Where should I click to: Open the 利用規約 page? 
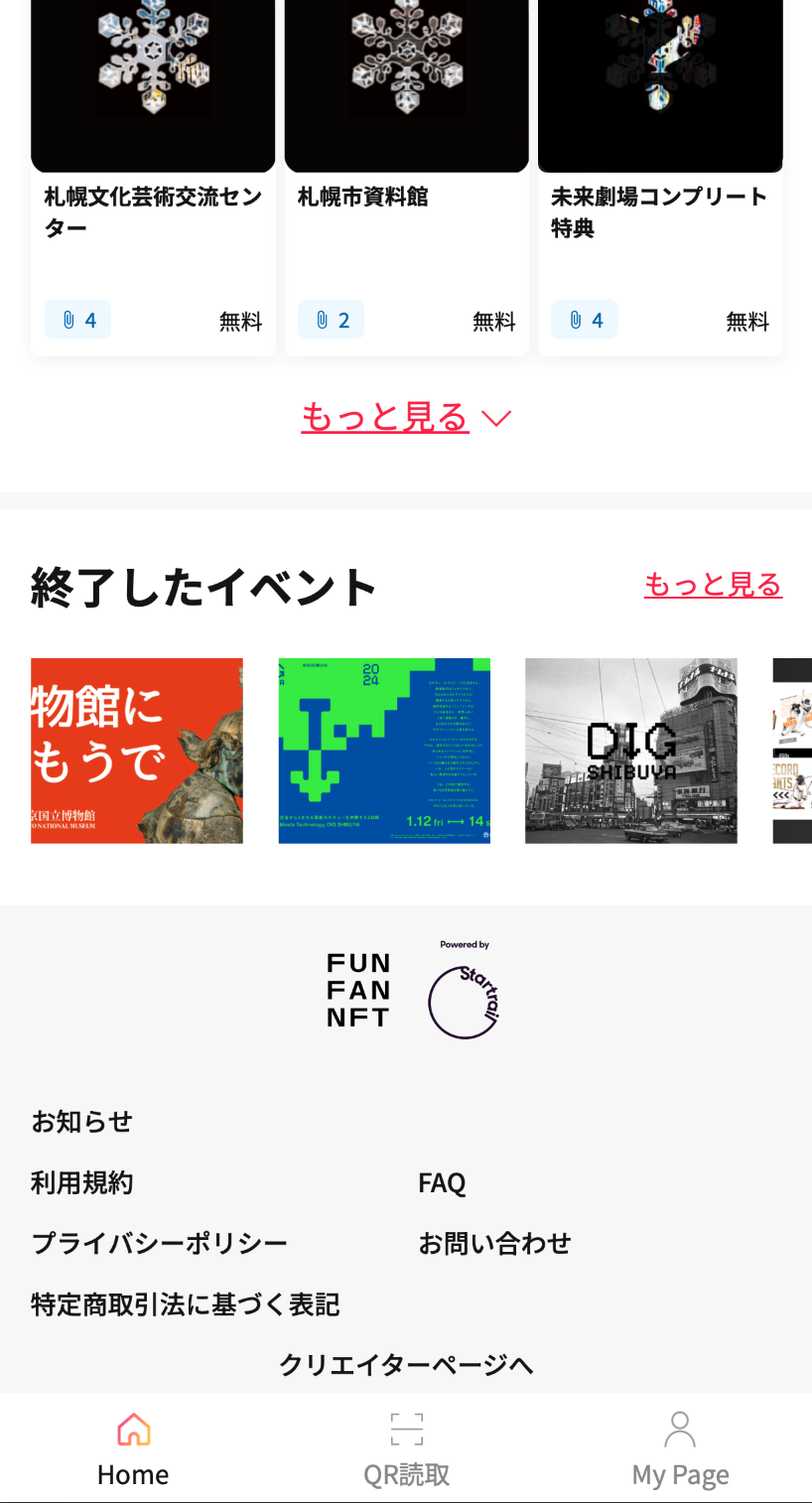pyautogui.click(x=82, y=1182)
